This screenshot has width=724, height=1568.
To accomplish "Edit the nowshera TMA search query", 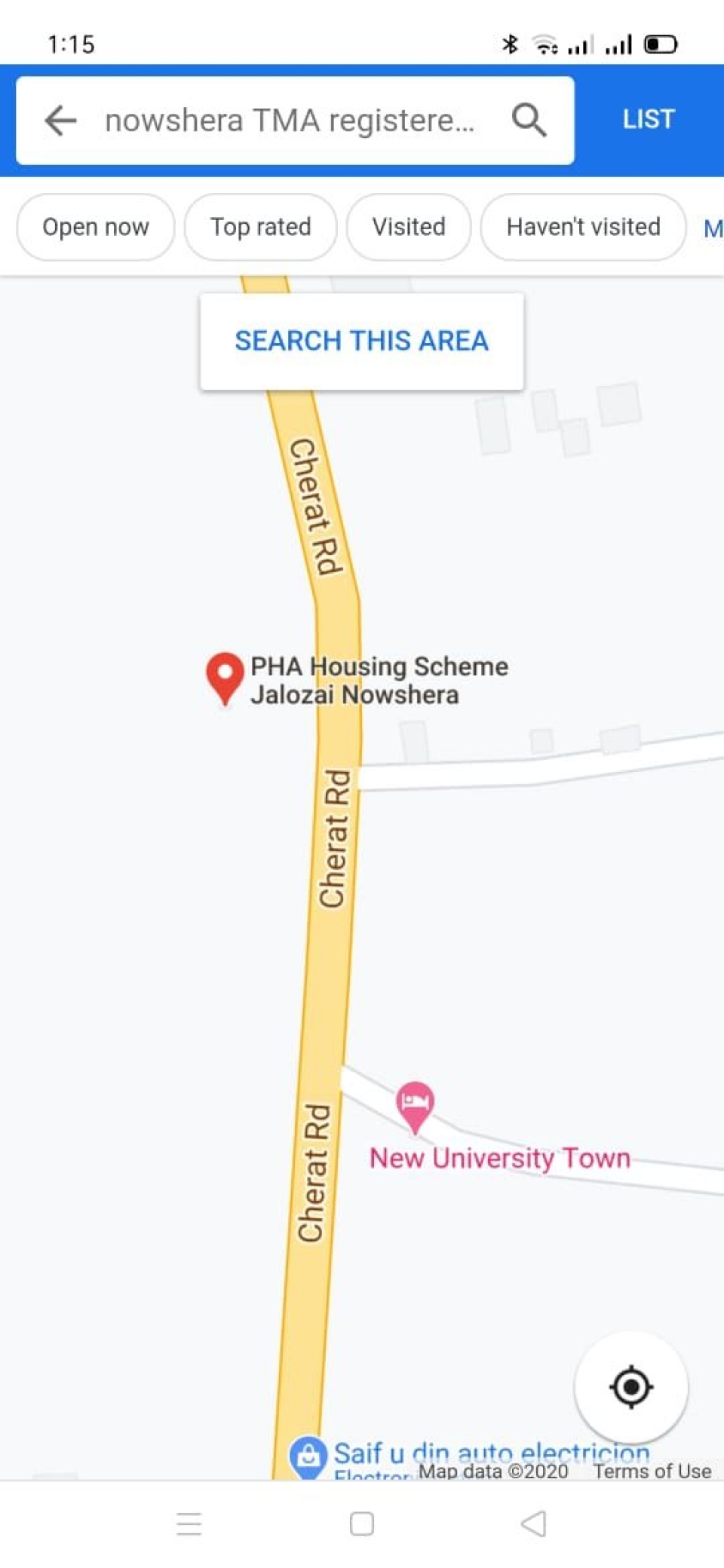I will (x=290, y=121).
